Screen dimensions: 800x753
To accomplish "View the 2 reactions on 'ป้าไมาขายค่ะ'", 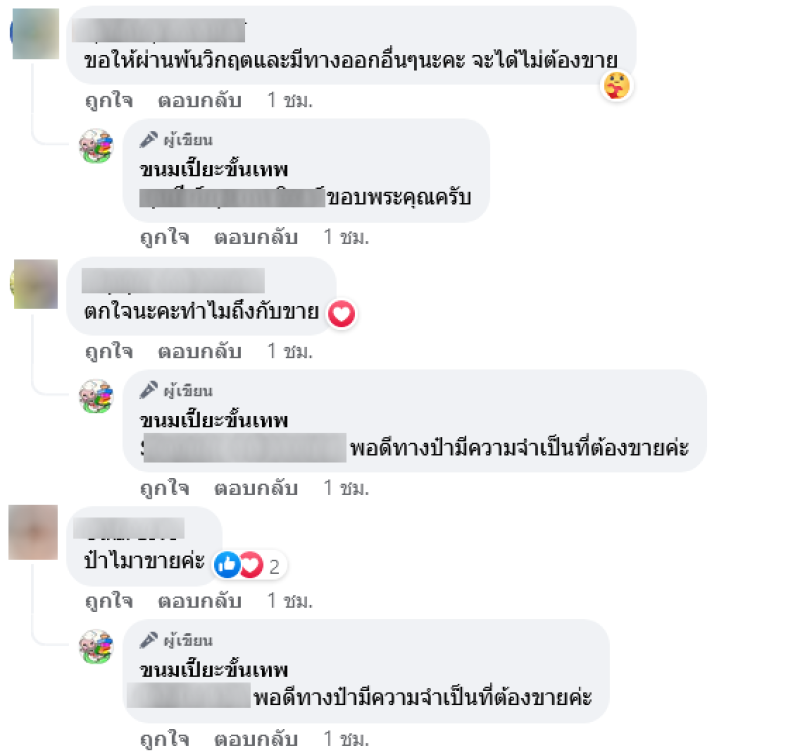I will (x=249, y=566).
